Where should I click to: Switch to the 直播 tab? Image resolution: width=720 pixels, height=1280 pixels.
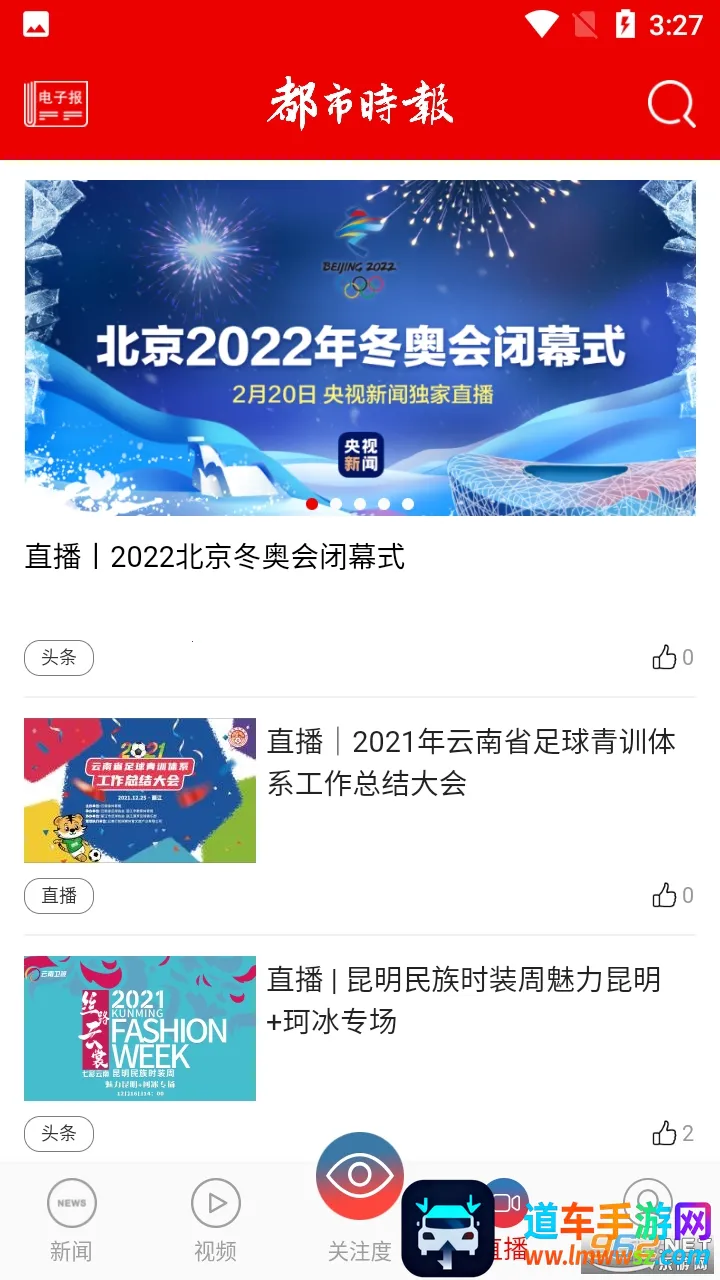point(507,1222)
